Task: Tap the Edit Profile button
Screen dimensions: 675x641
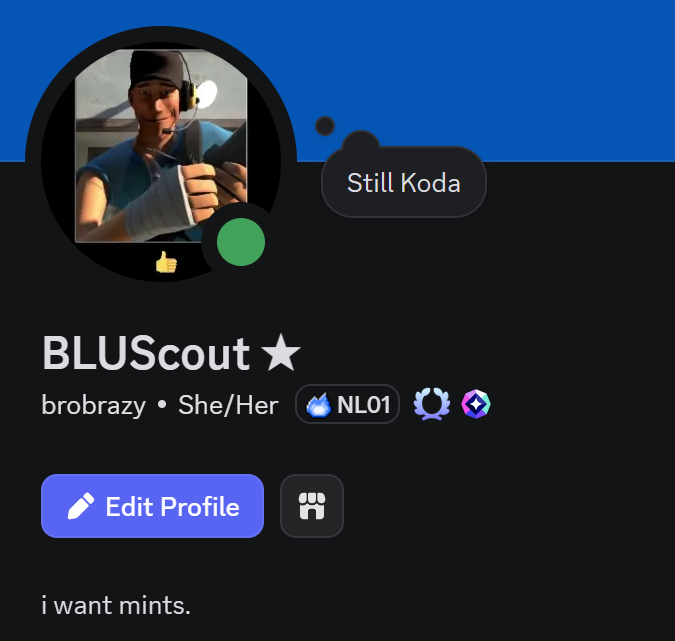Action: click(152, 506)
